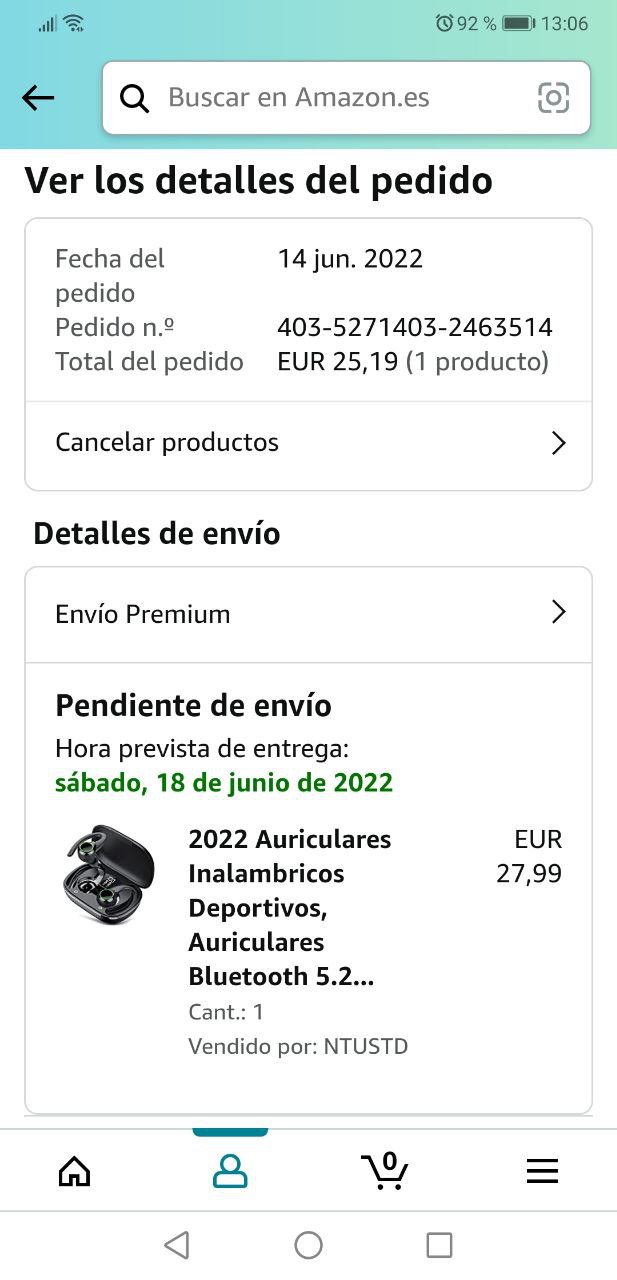
Task: Open the hamburger menu tab
Action: [x=542, y=1171]
